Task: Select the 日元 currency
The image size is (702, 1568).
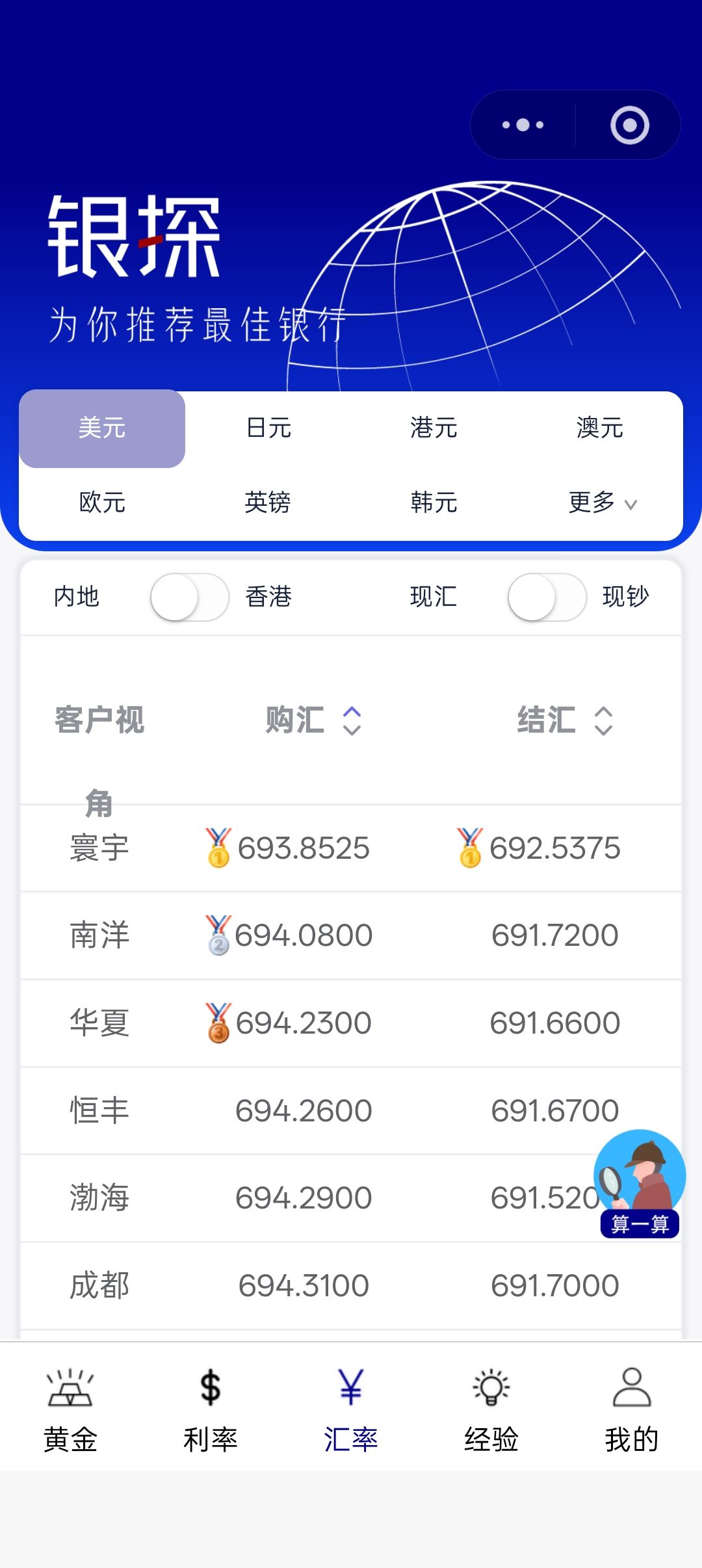Action: point(268,428)
